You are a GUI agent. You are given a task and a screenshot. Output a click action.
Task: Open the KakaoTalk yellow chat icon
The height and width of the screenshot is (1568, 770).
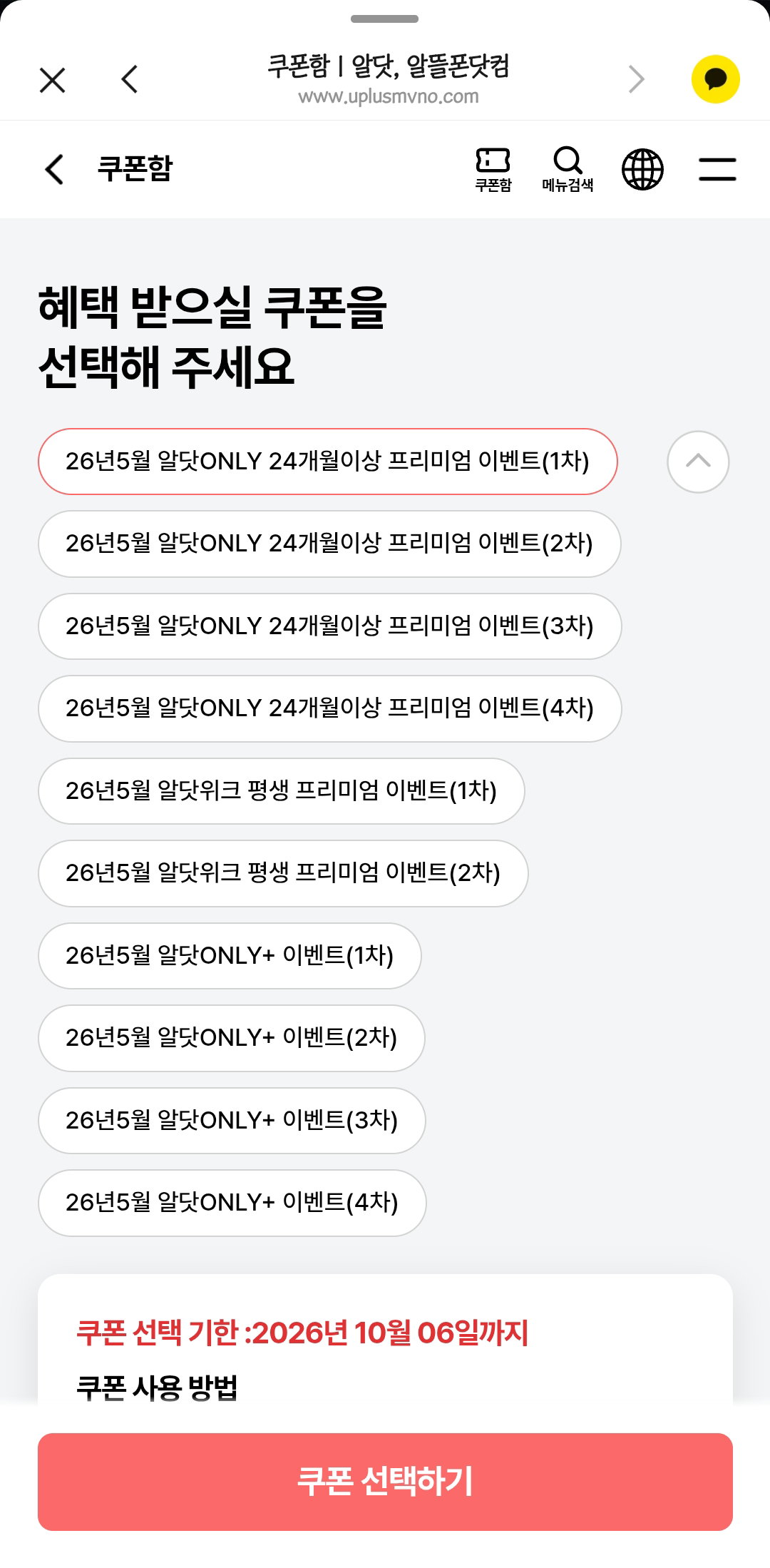[x=715, y=79]
